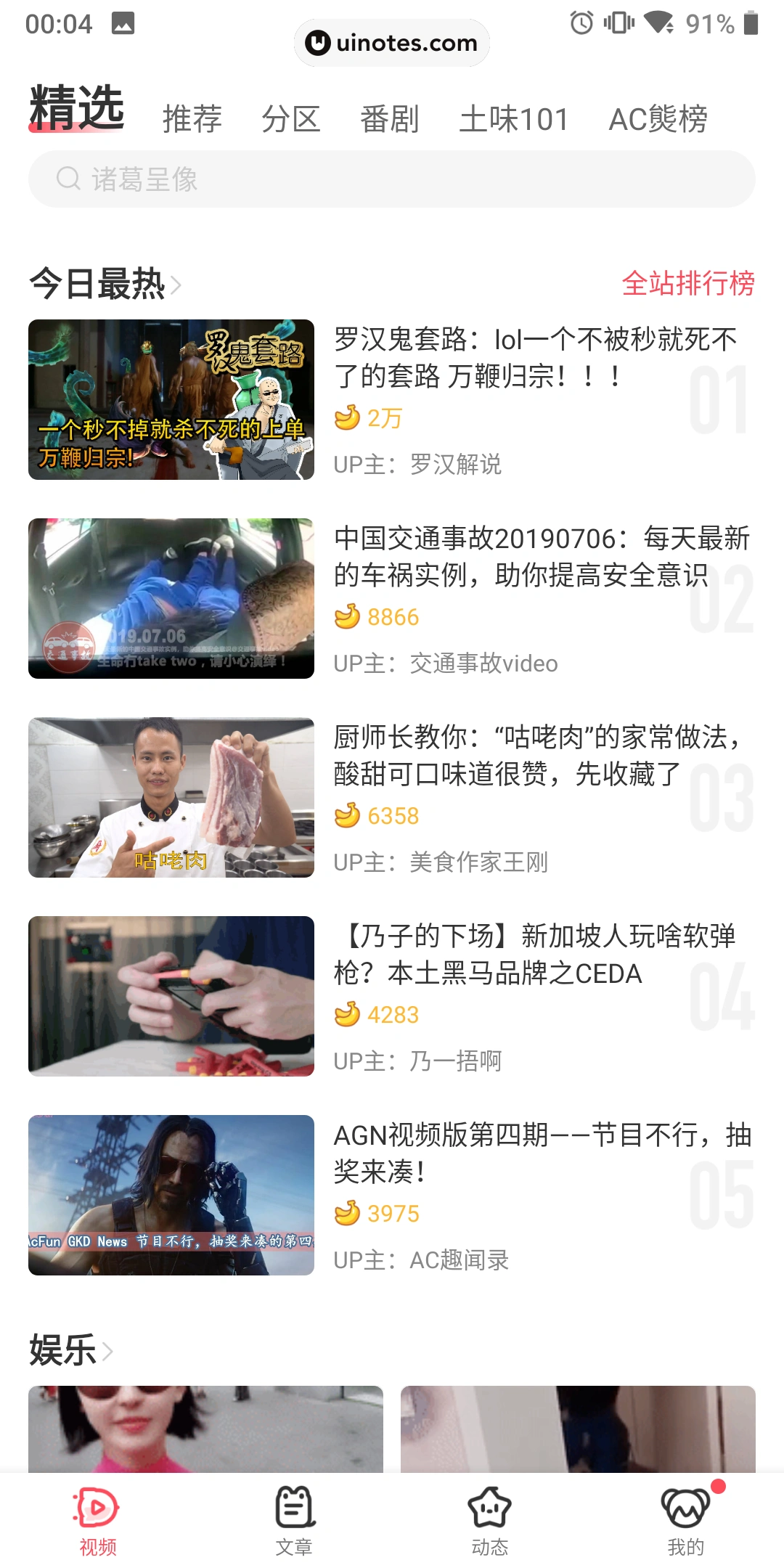The width and height of the screenshot is (784, 1568).
Task: Select the 视频 bottom tab
Action: [98, 1520]
